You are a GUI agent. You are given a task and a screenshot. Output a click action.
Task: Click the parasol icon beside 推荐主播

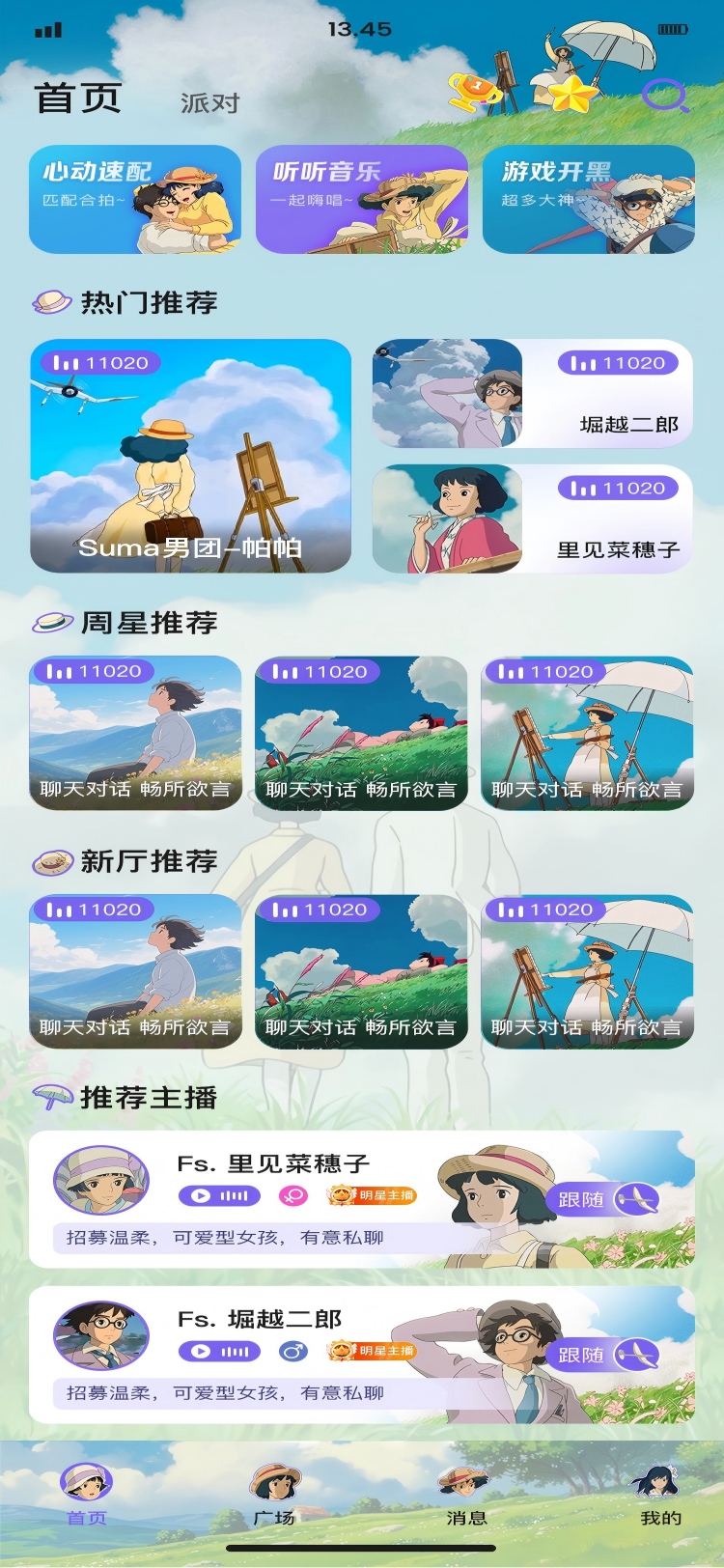55,1096
